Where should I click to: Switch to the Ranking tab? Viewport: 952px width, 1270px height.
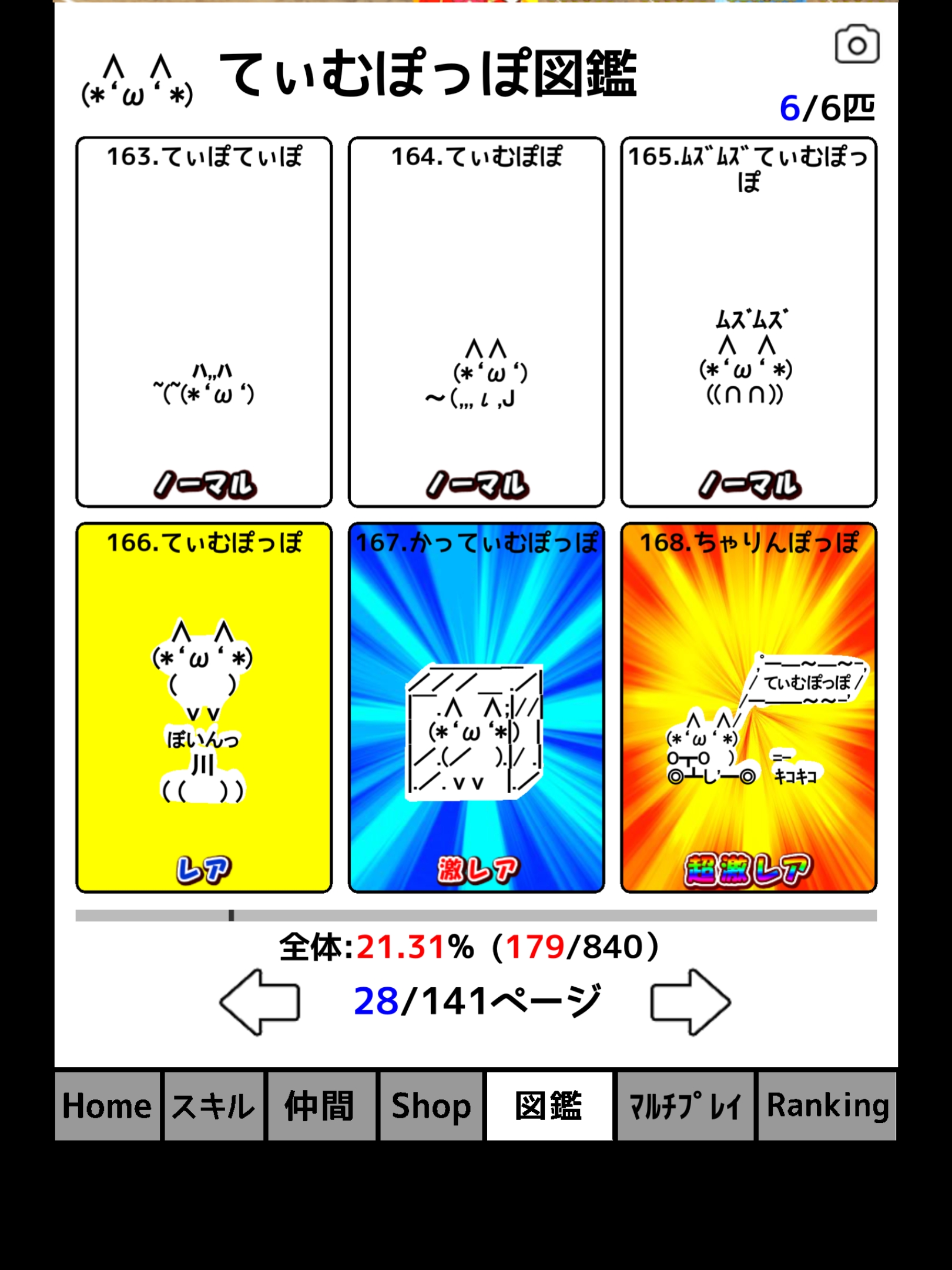coord(827,1106)
